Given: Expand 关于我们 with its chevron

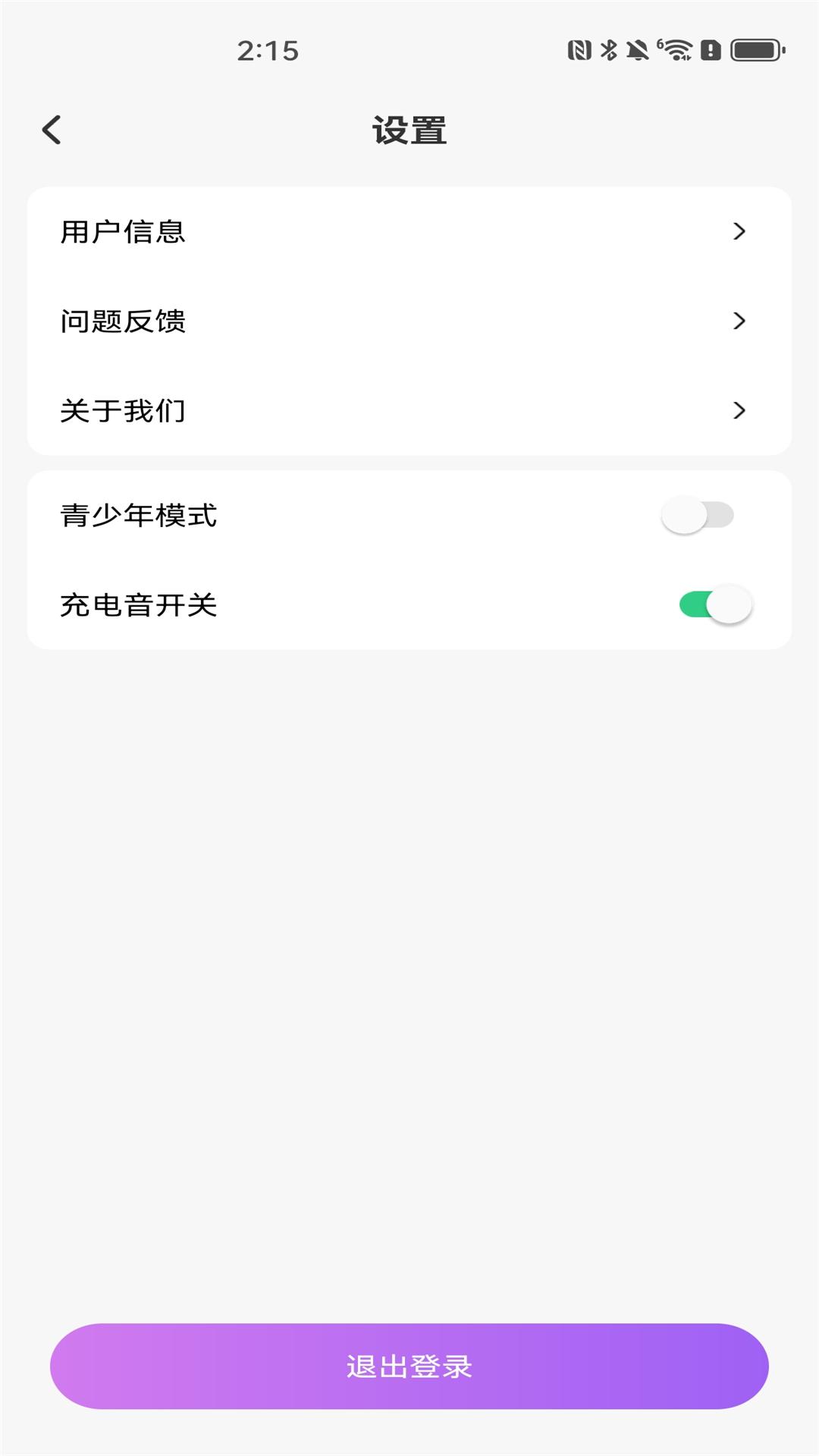Looking at the screenshot, I should (x=739, y=412).
